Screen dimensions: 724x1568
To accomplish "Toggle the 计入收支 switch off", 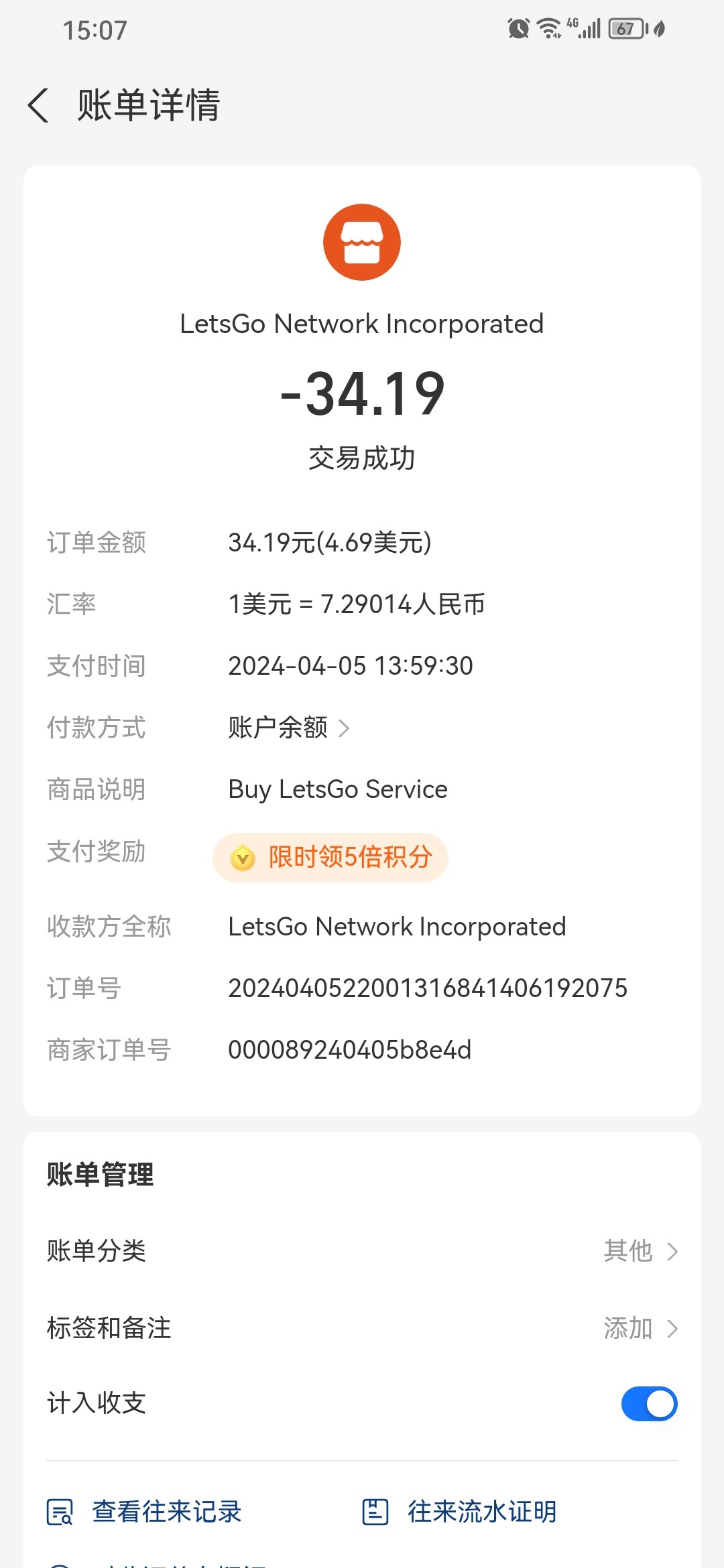I will pos(649,1404).
